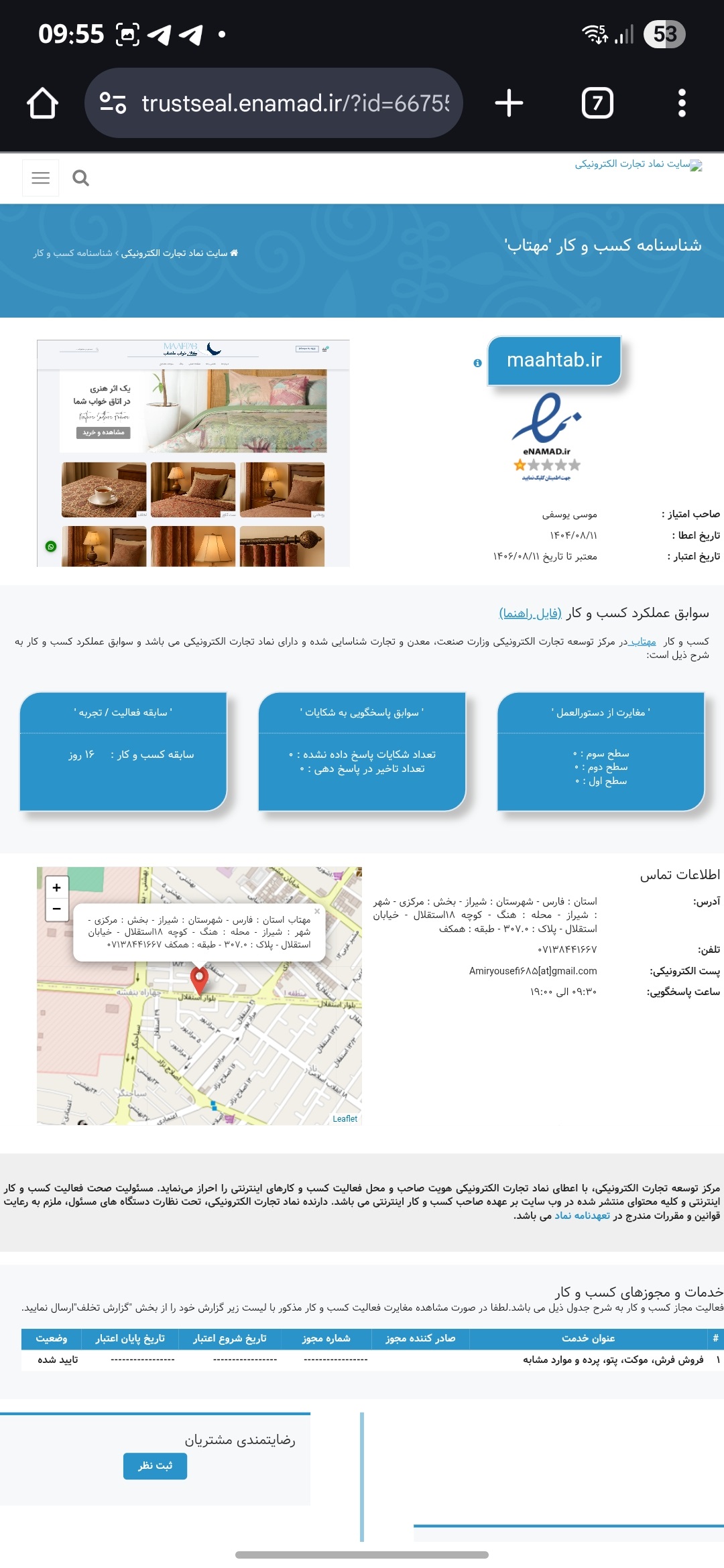Open the maahtab.ir domain button
This screenshot has height=1568, width=724.
554,361
